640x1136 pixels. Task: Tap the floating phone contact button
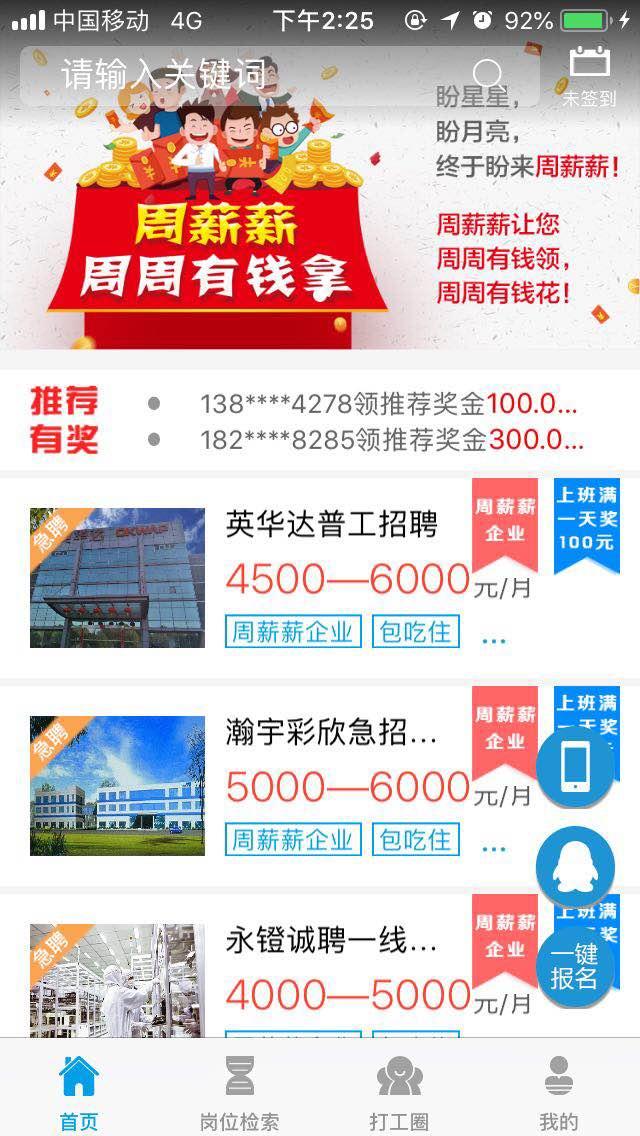[x=575, y=767]
